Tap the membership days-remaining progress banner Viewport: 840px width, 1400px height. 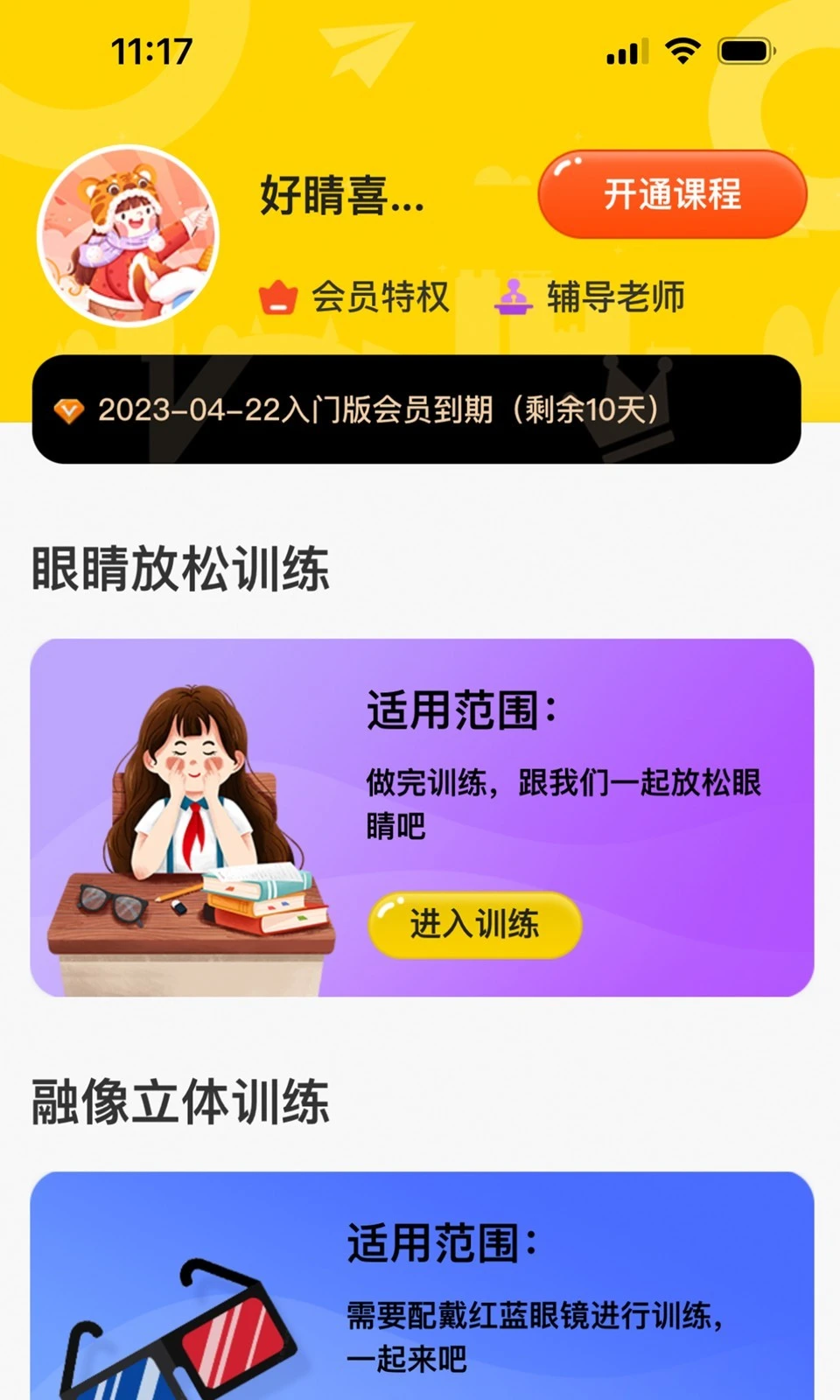pos(420,408)
